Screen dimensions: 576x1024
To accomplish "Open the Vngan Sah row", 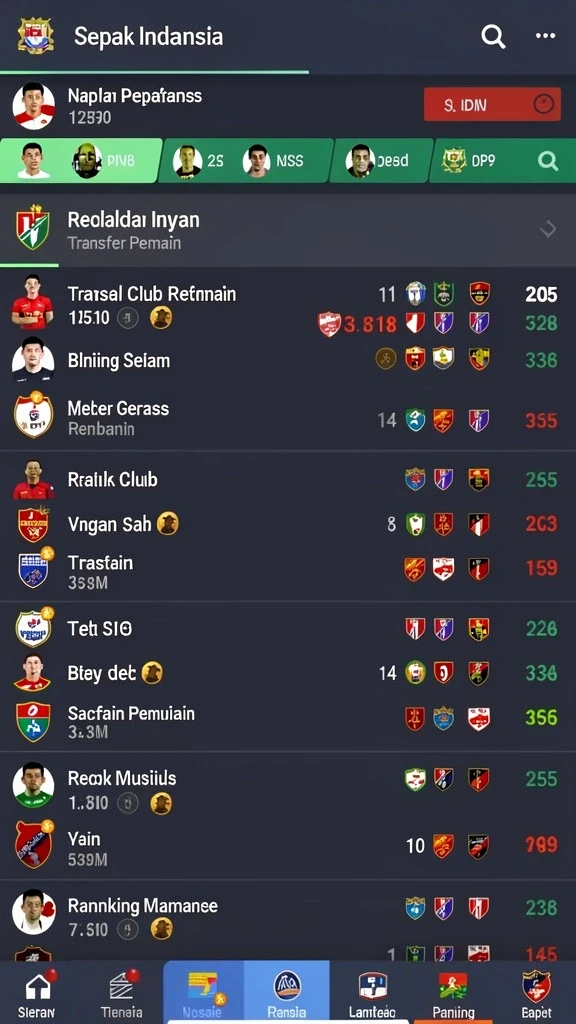I will pyautogui.click(x=288, y=524).
